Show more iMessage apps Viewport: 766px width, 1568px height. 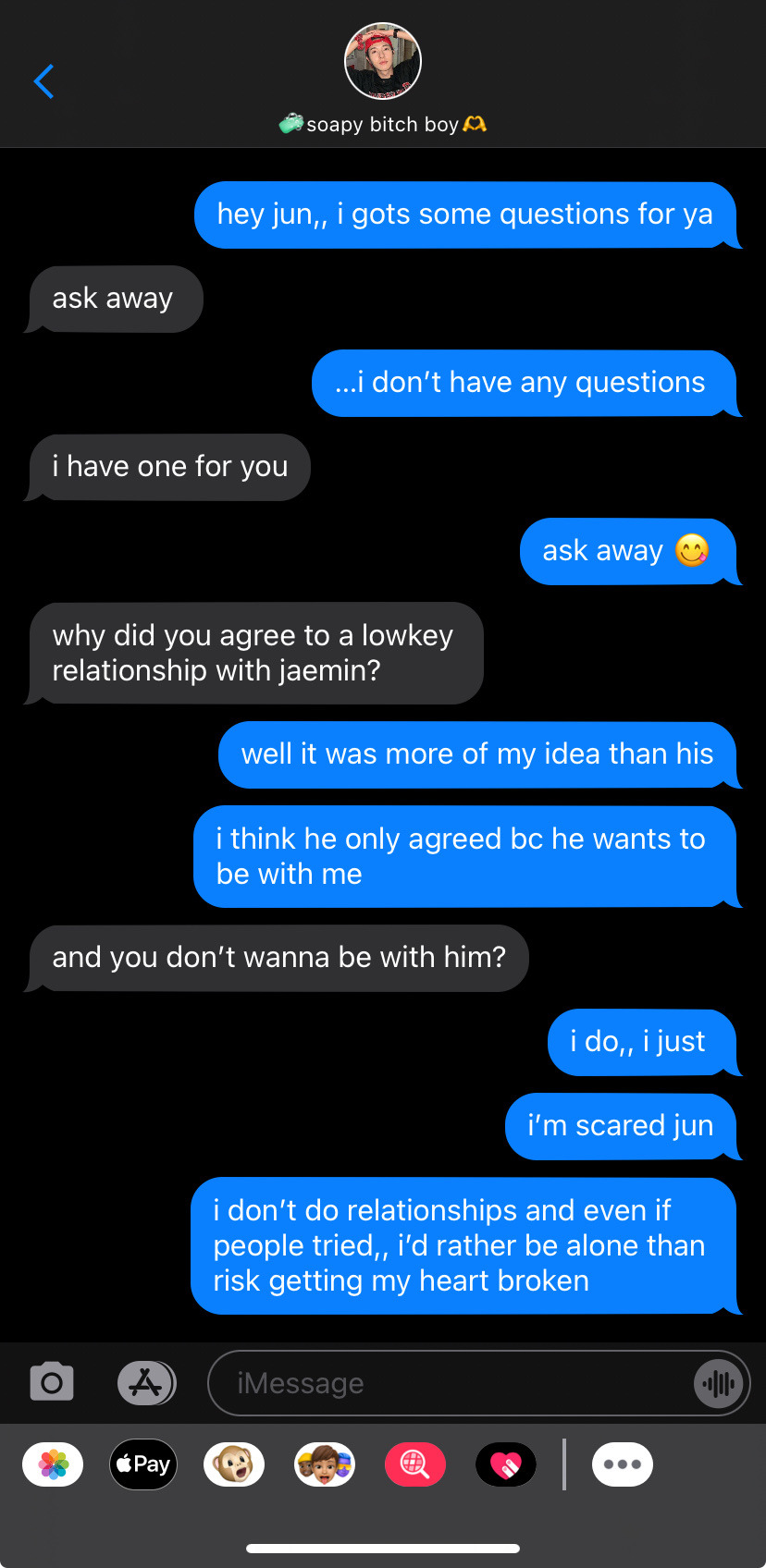[623, 1464]
